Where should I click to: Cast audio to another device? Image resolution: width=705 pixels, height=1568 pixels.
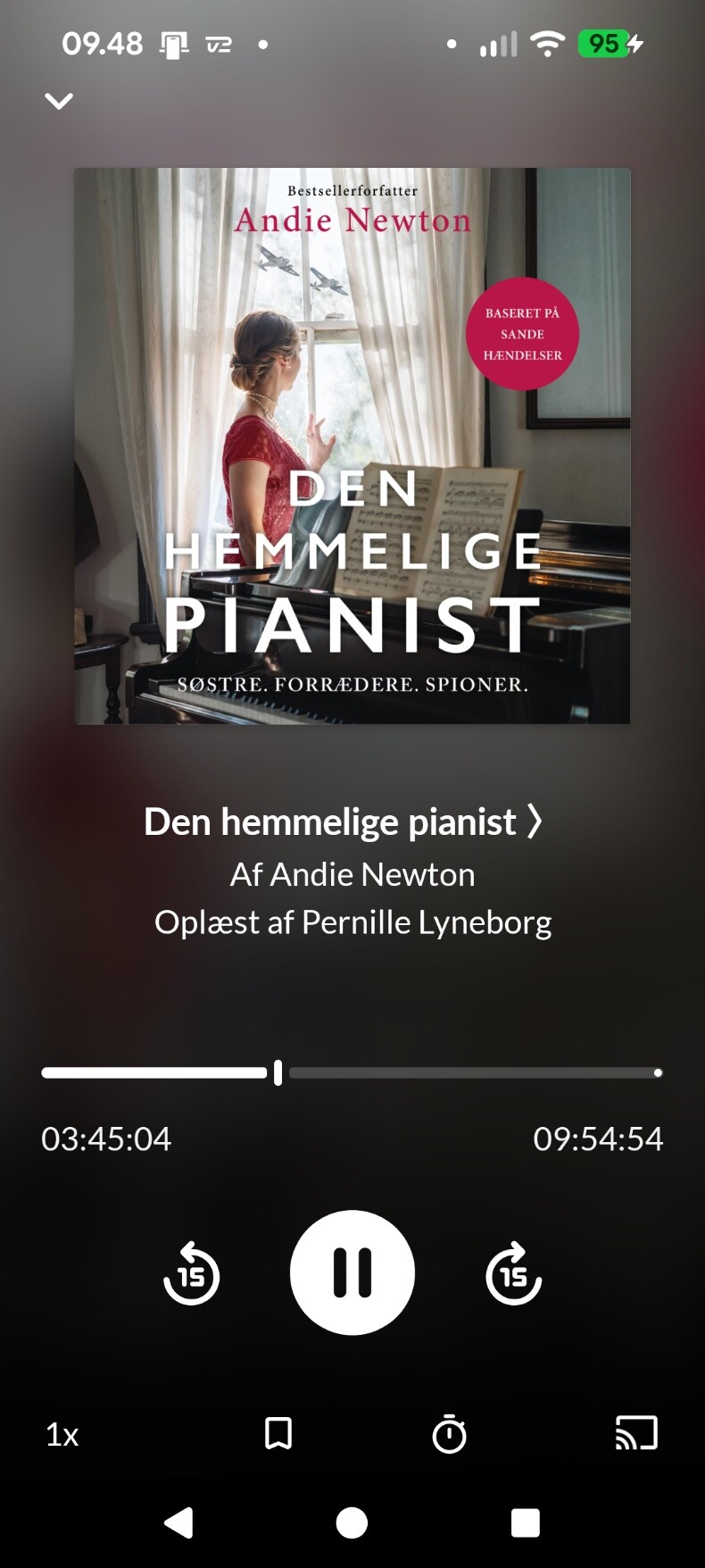(636, 1433)
